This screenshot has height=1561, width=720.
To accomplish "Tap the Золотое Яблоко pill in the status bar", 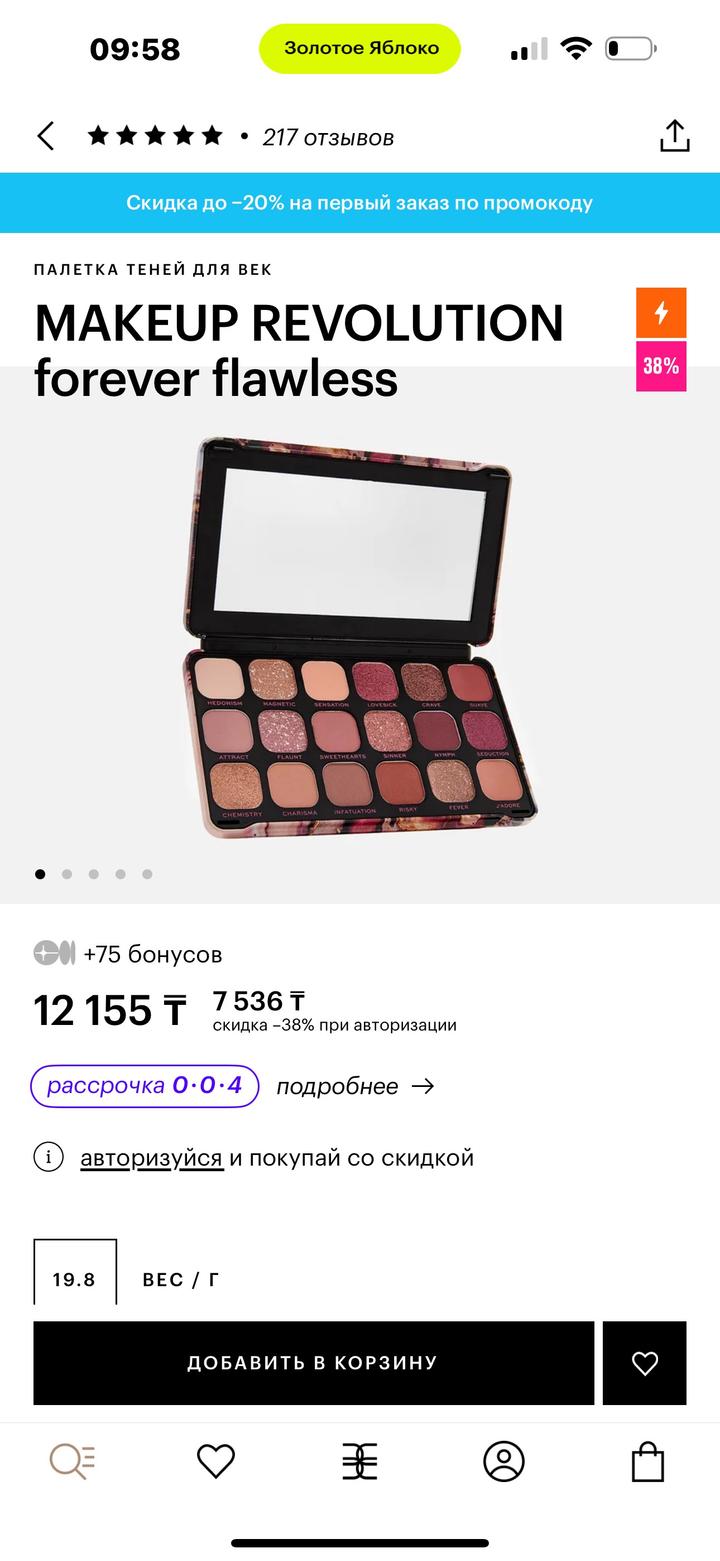I will (x=360, y=48).
